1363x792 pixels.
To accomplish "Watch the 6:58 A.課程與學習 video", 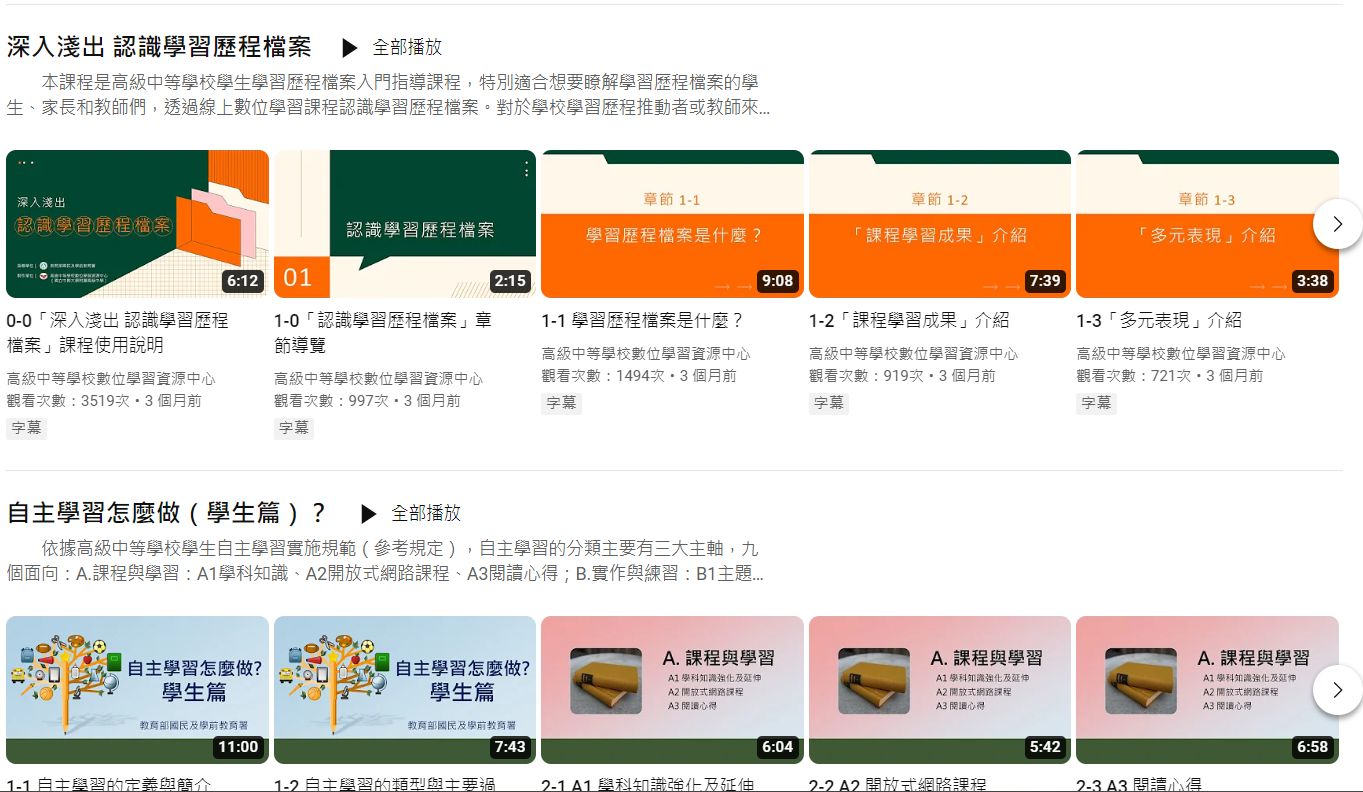I will tap(1207, 690).
